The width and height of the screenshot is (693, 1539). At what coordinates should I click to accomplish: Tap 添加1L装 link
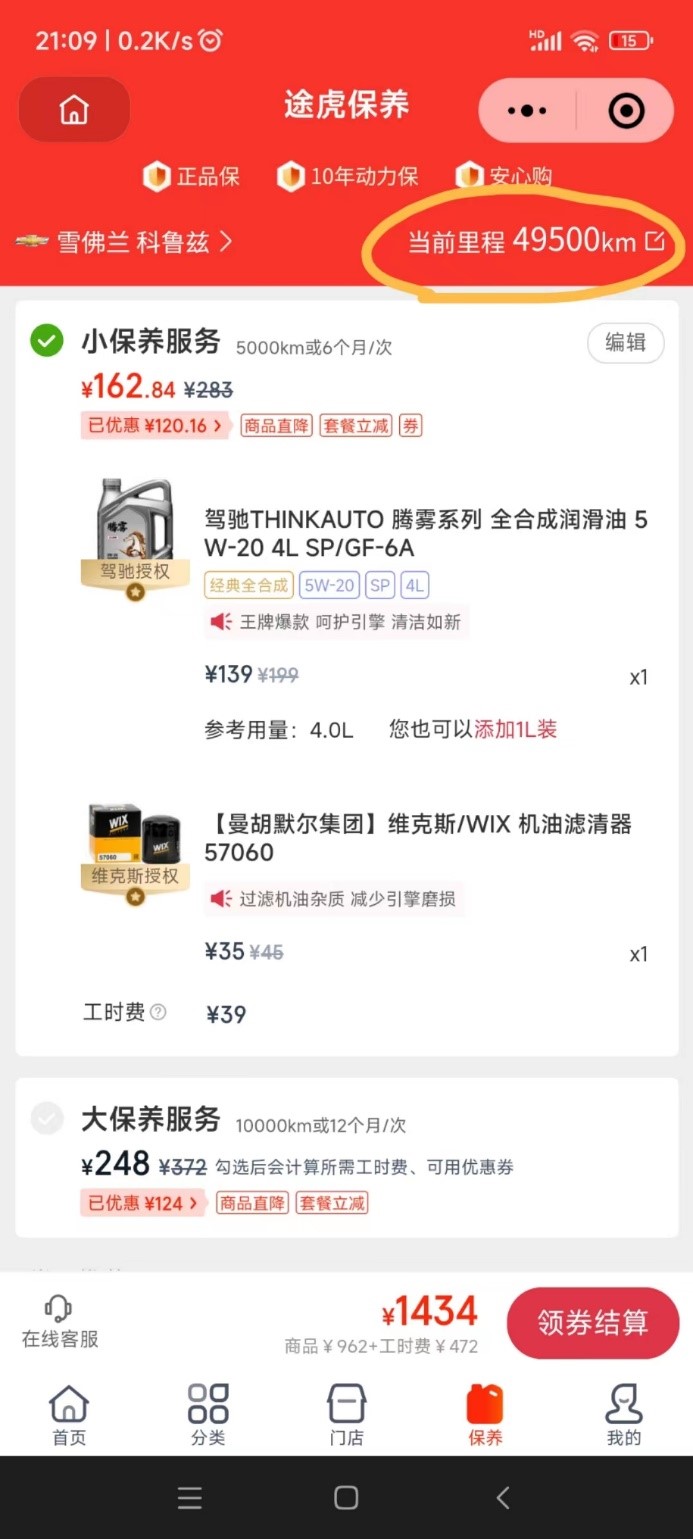click(x=515, y=729)
